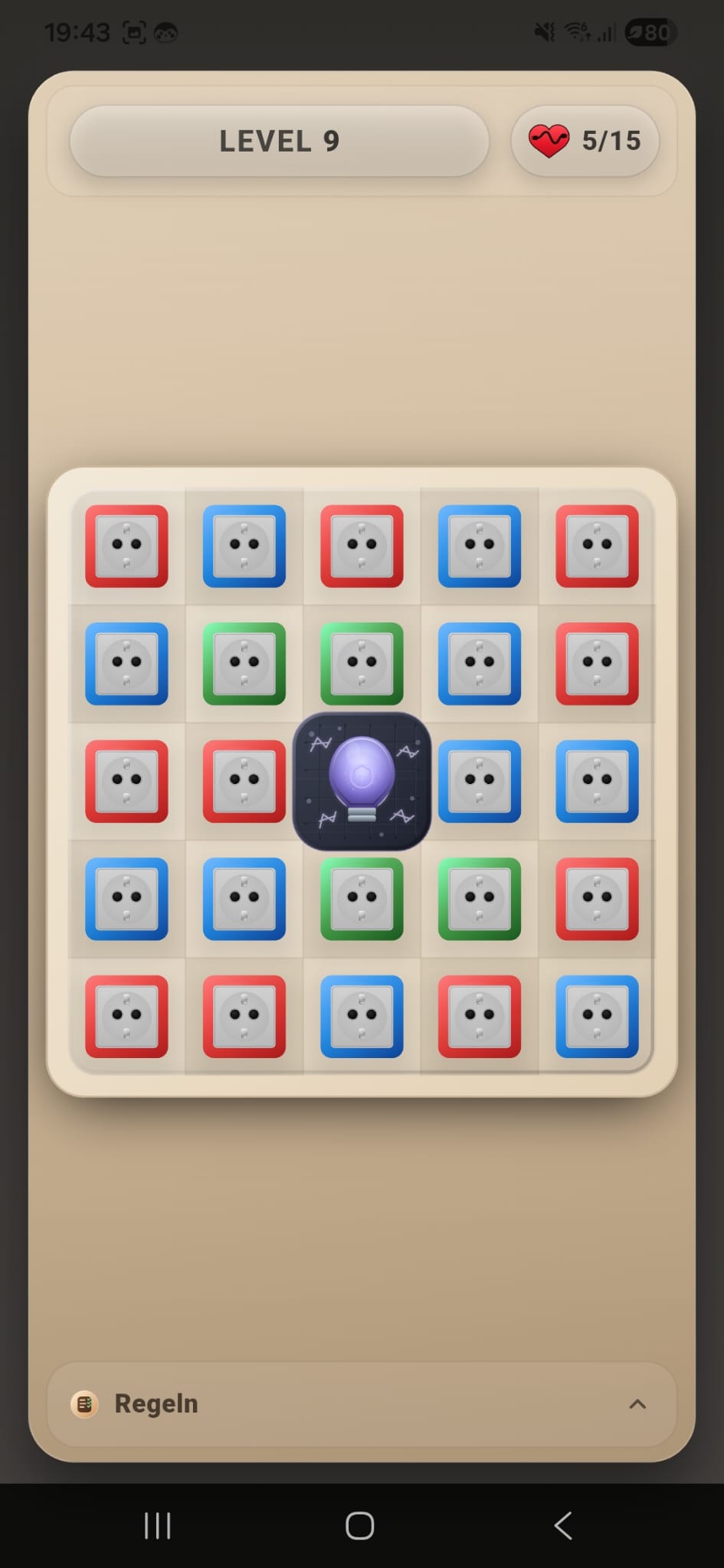Screen dimensions: 724x1568
Task: Choose the blue socket immediately right of the bulb
Action: click(x=480, y=781)
